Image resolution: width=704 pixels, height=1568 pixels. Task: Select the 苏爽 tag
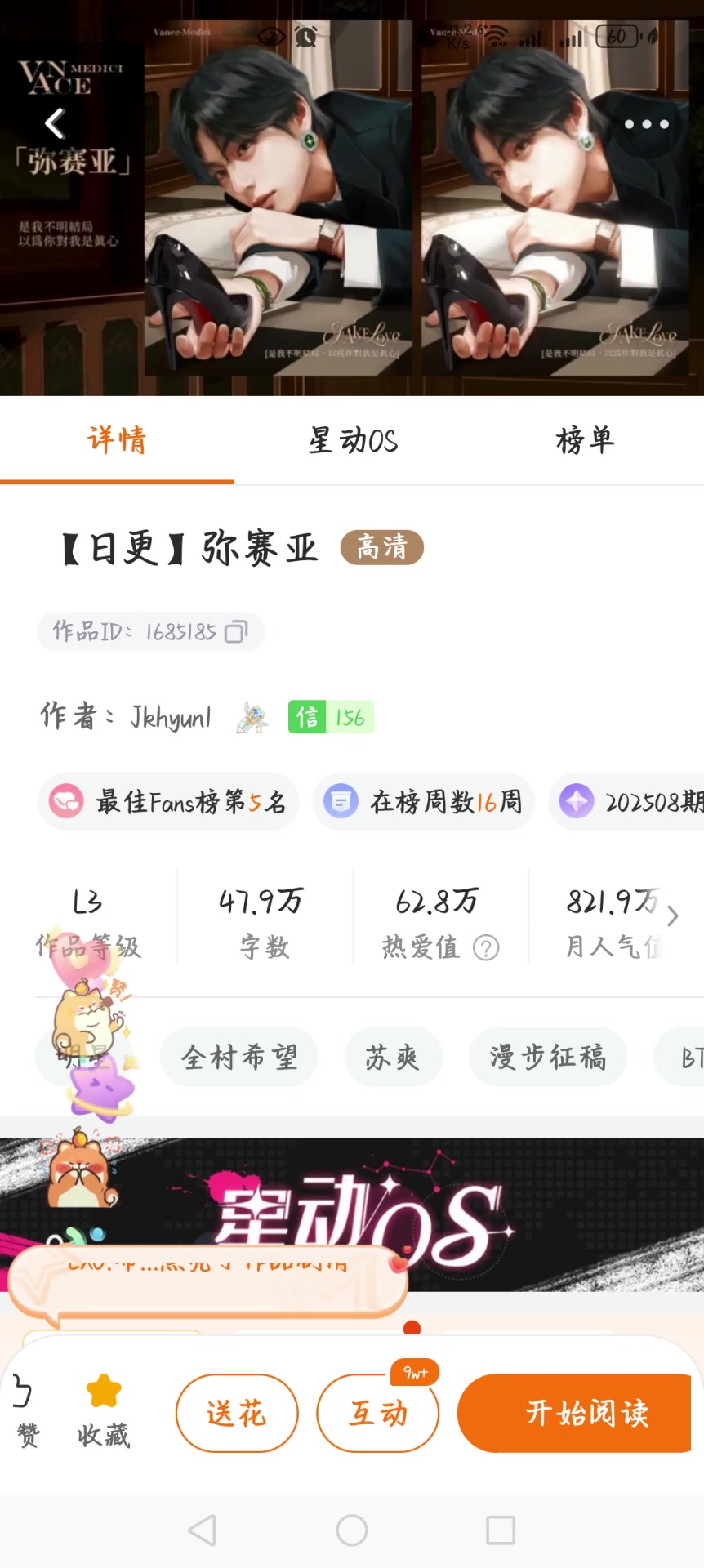pos(393,1058)
